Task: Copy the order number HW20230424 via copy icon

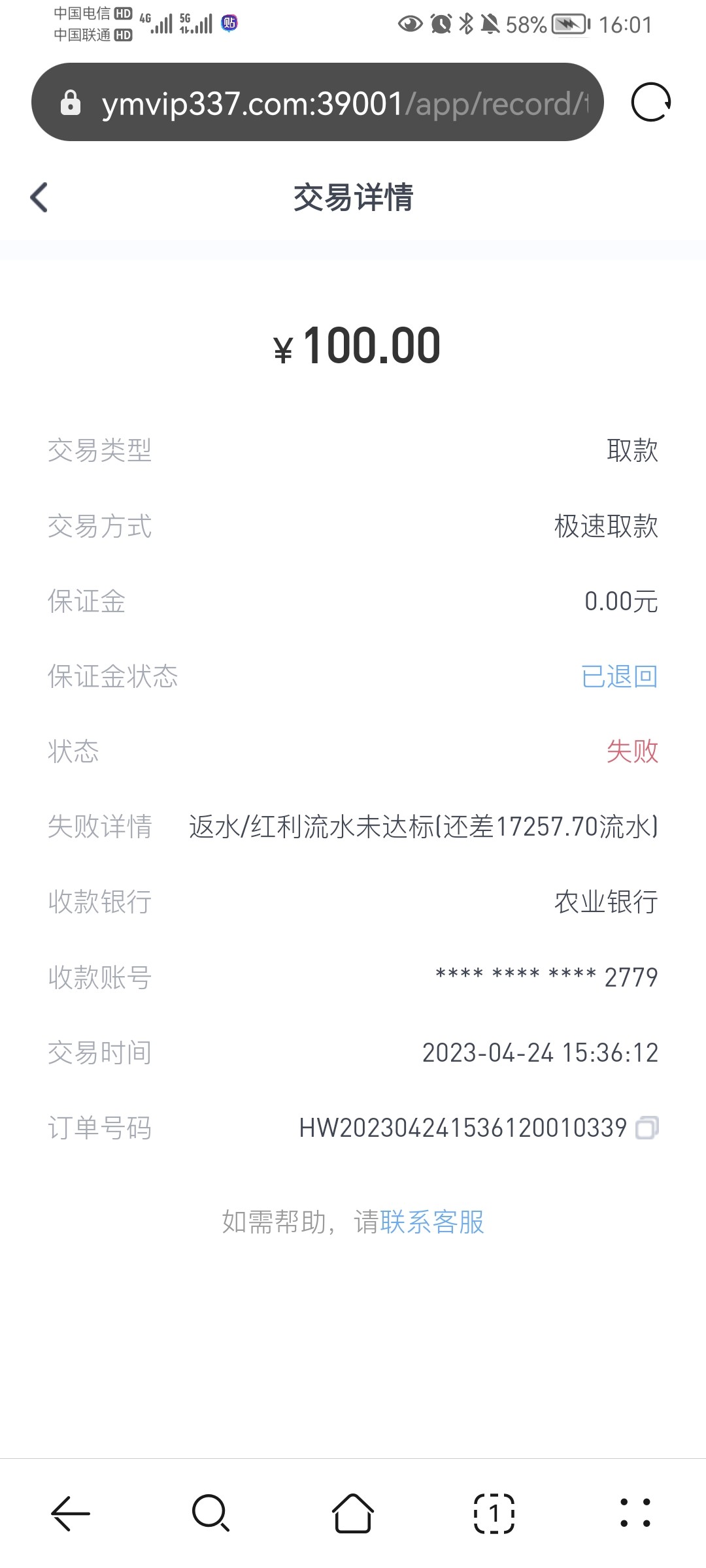Action: coord(647,1126)
